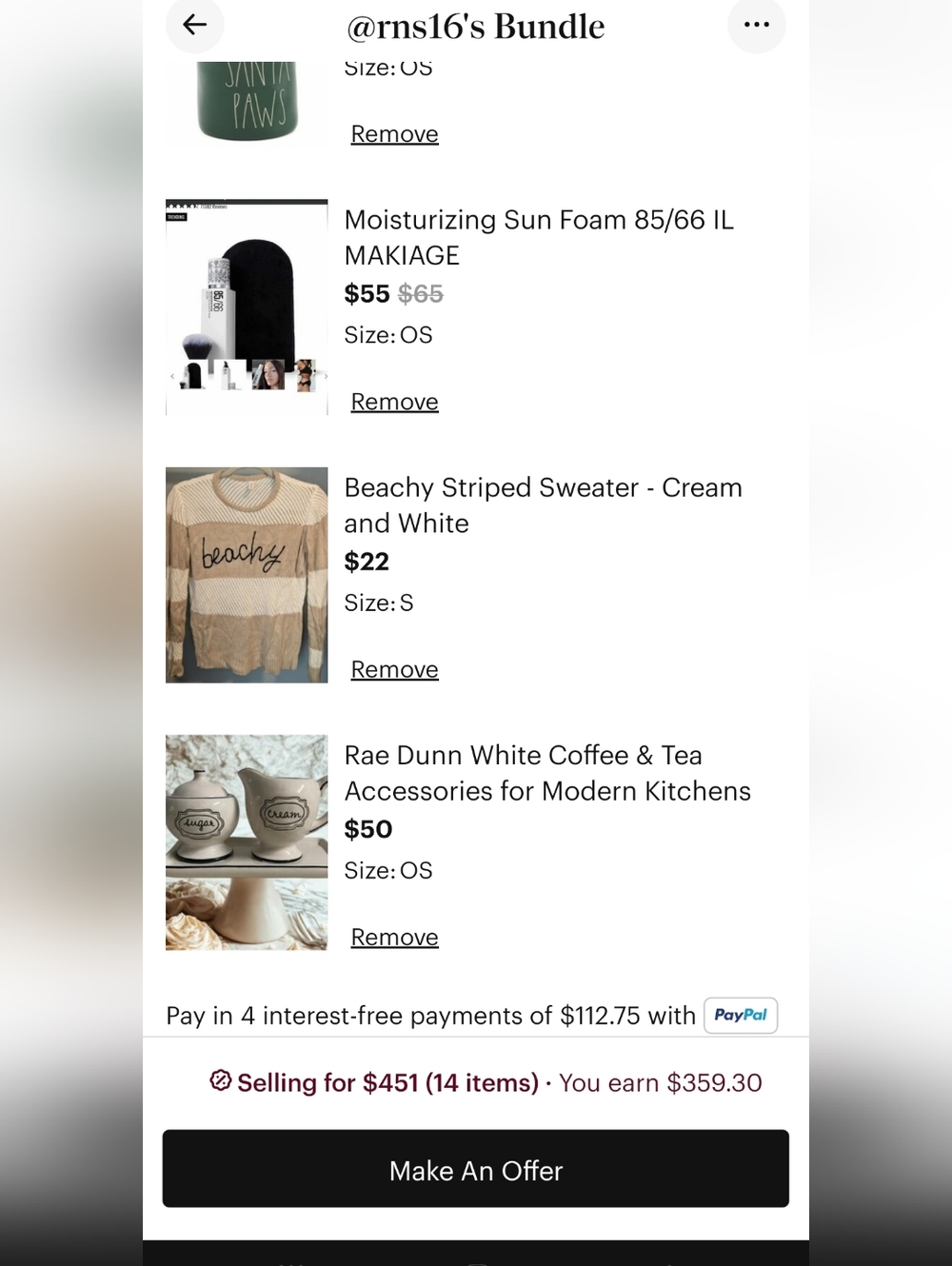Open the PayPal pay-in-4 info badge
The image size is (952, 1266).
tap(741, 1015)
